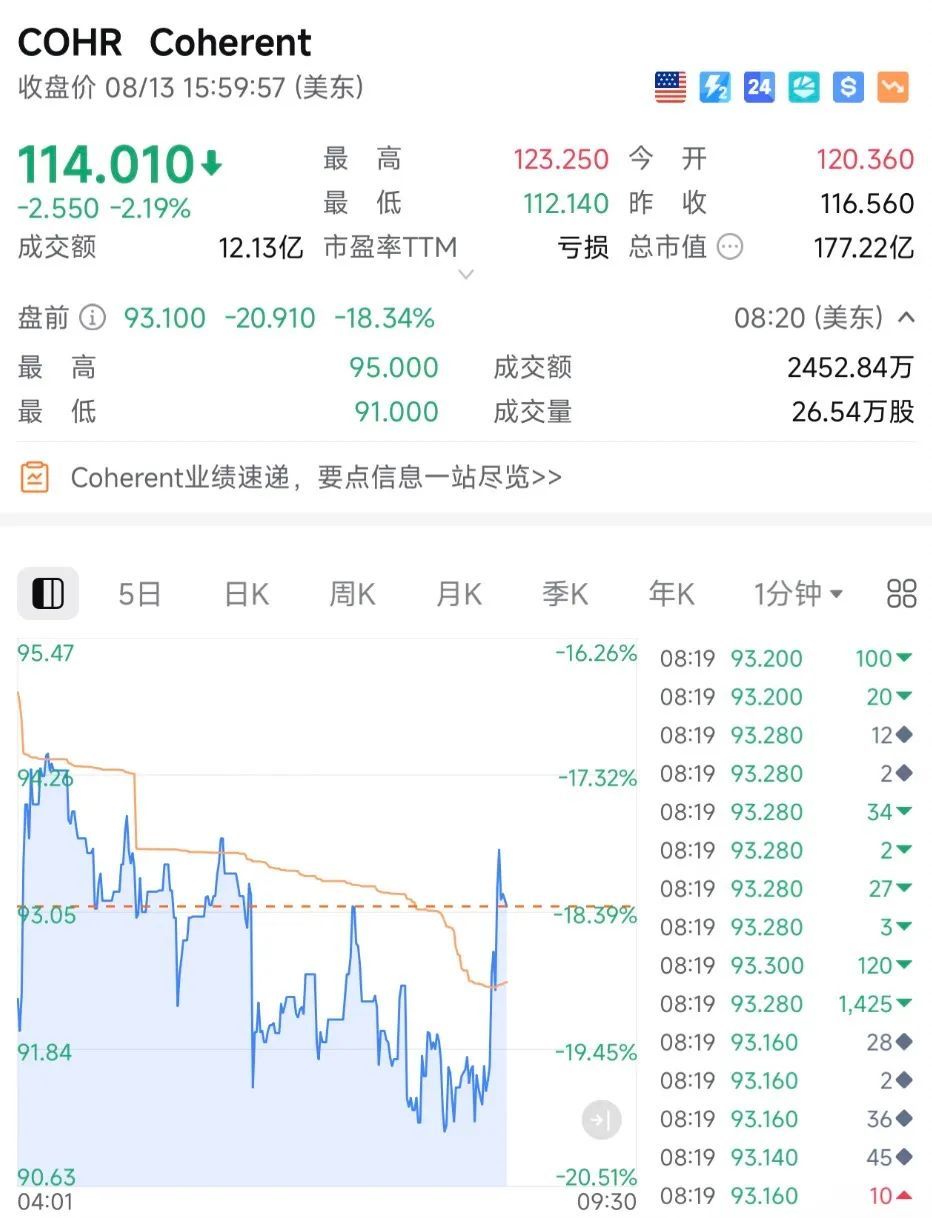
Task: Tap the info icon beside 盘前
Action: click(92, 319)
